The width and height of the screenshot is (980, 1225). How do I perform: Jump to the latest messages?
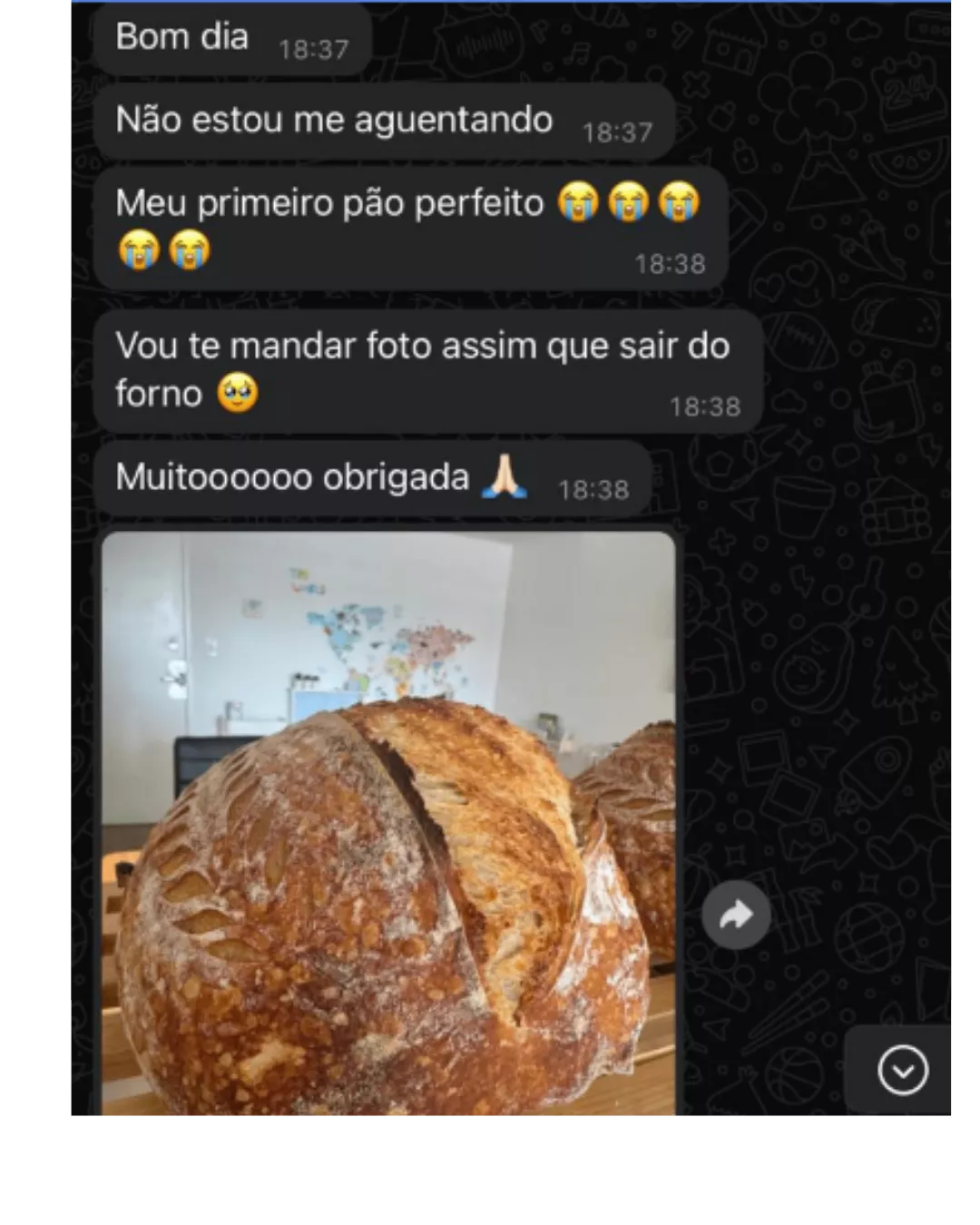point(903,1070)
